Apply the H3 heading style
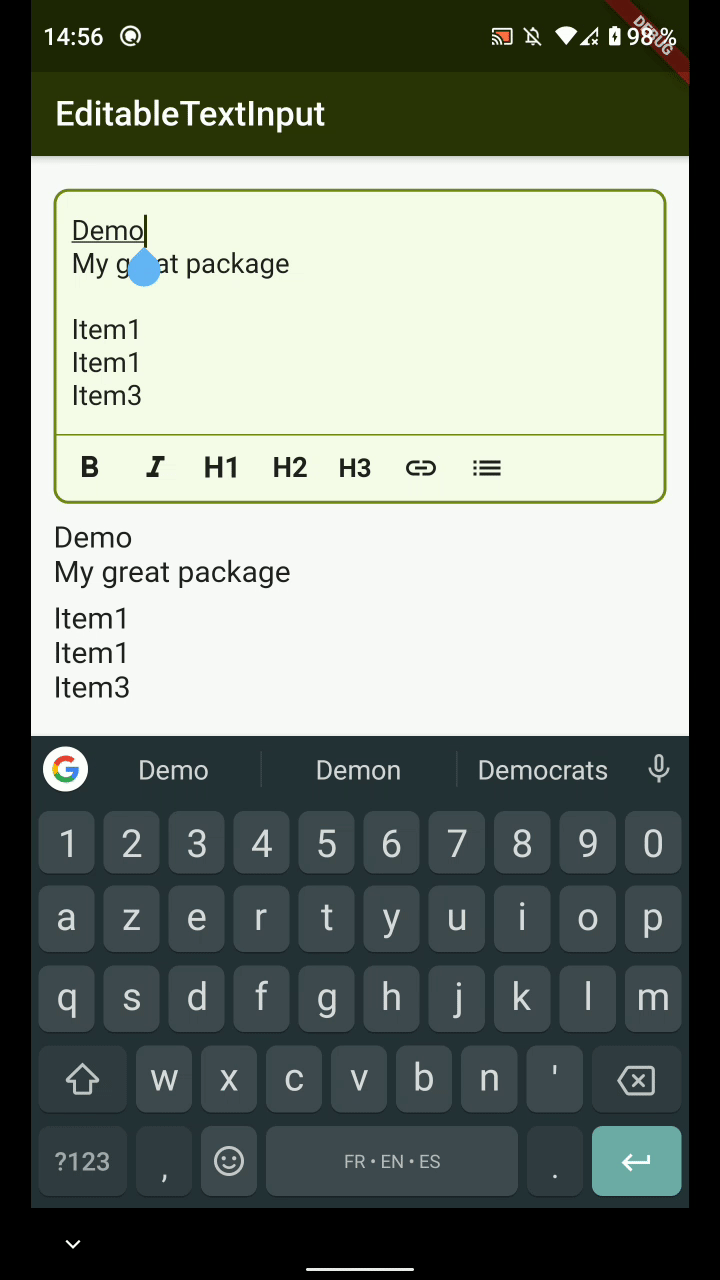 [355, 468]
